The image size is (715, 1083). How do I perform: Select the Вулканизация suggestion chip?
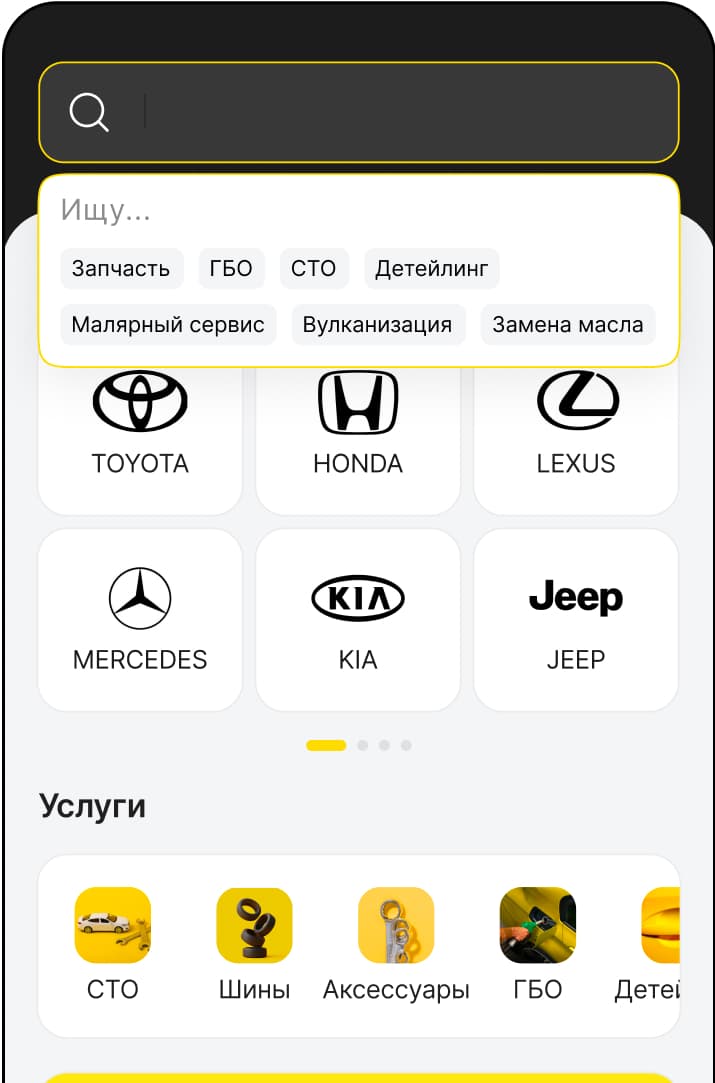pyautogui.click(x=378, y=325)
